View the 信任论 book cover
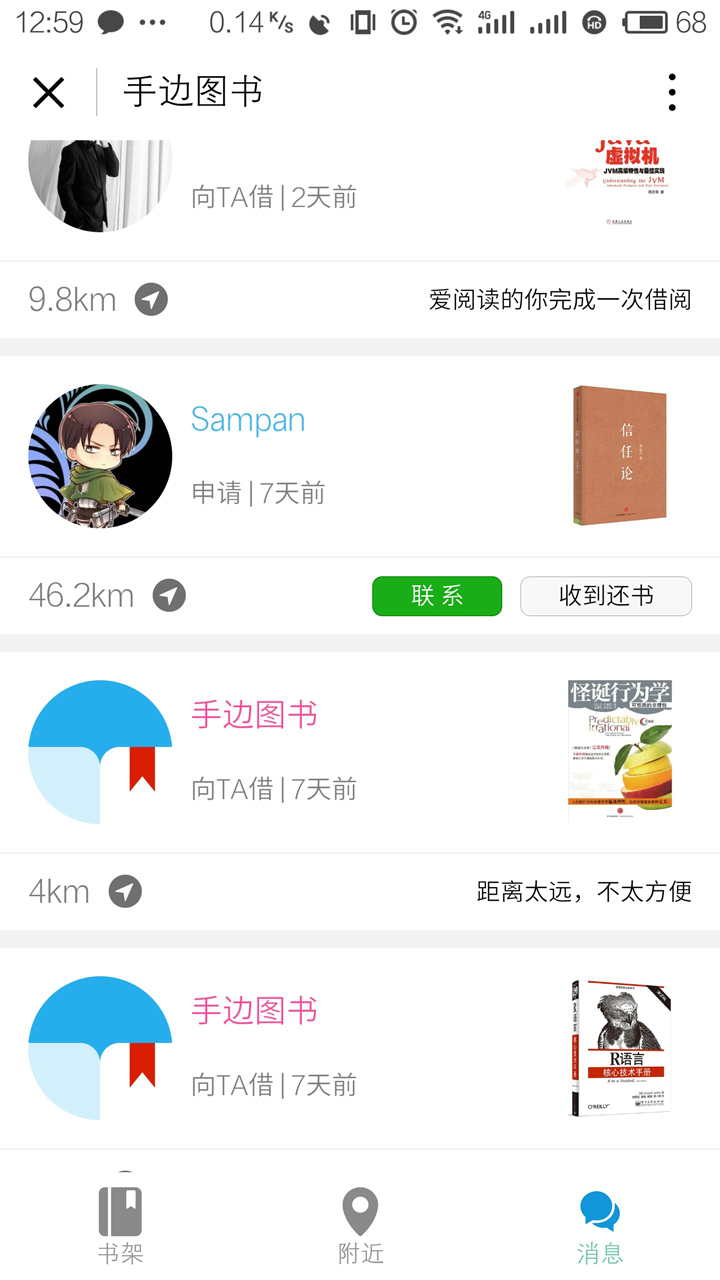The height and width of the screenshot is (1280, 720). point(619,455)
